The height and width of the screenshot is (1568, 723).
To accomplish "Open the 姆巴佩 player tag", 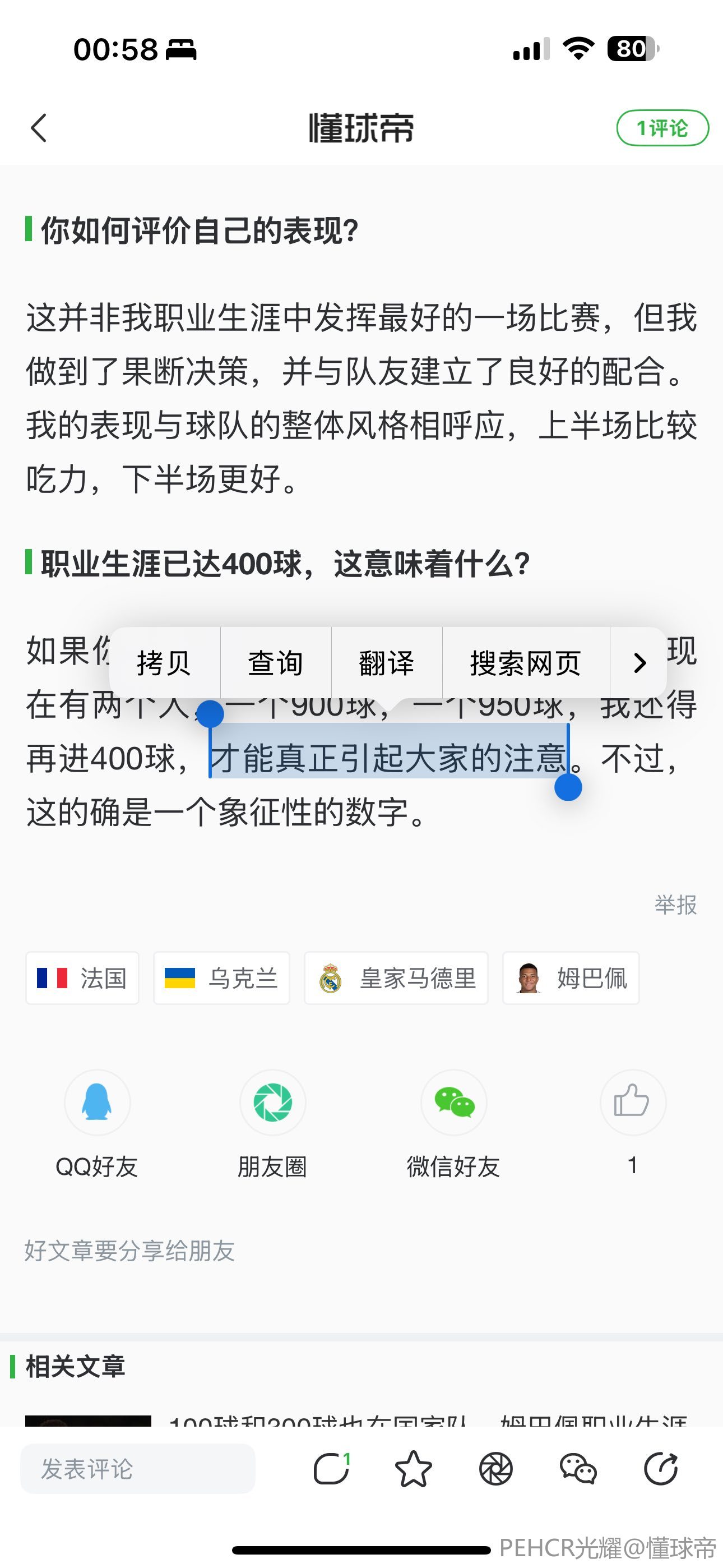I will [571, 978].
